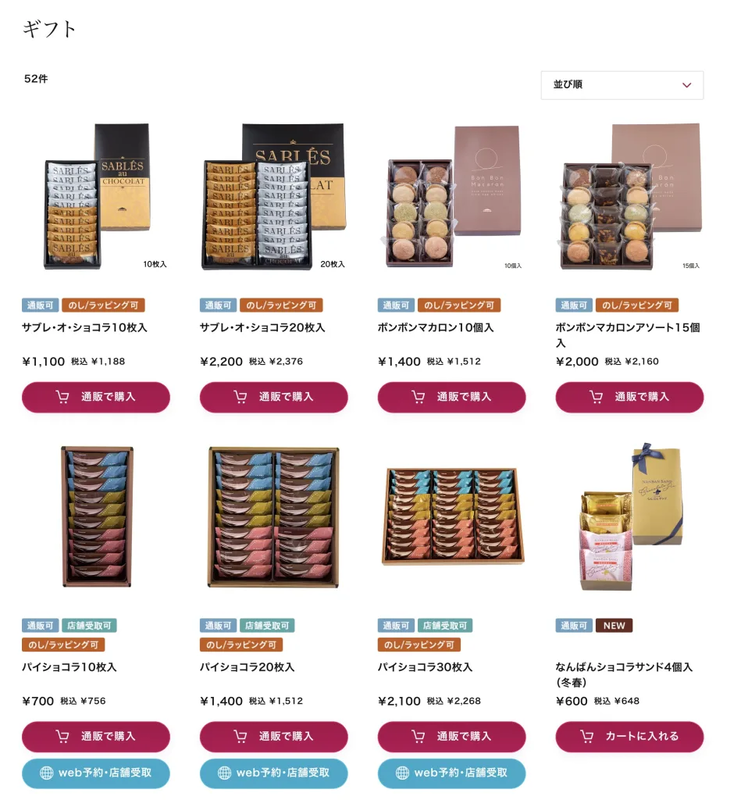
Task: View the ボンボンマカロン10個入 product image
Action: (x=451, y=197)
